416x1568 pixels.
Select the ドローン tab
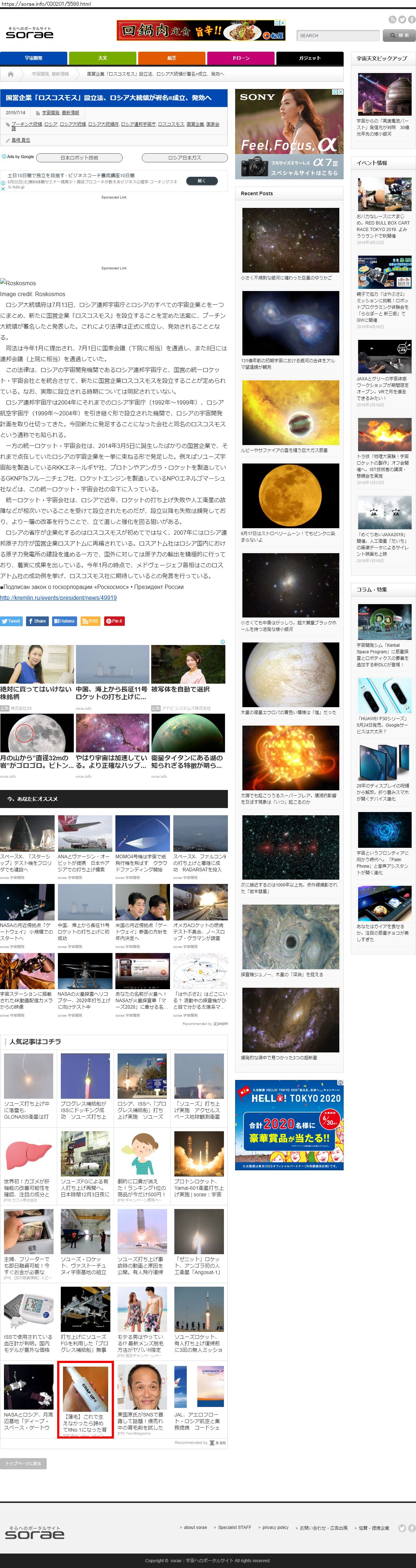tap(241, 59)
